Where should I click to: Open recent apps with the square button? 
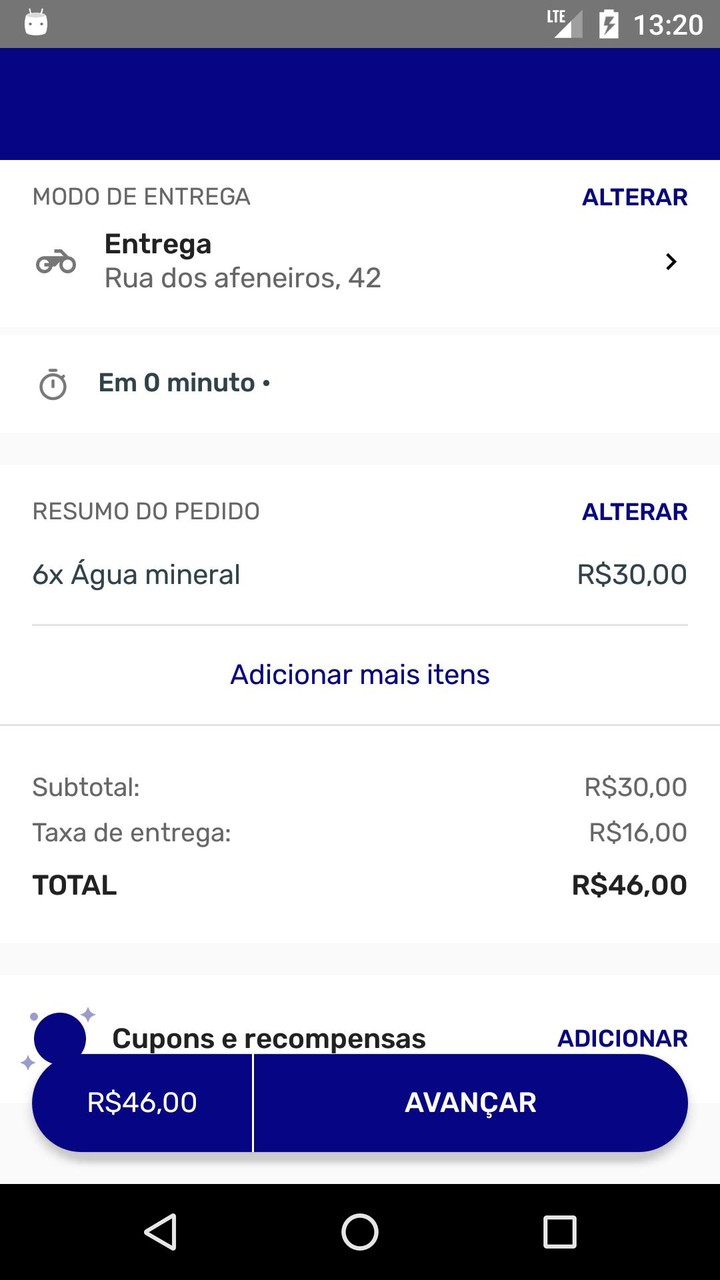pos(558,1231)
